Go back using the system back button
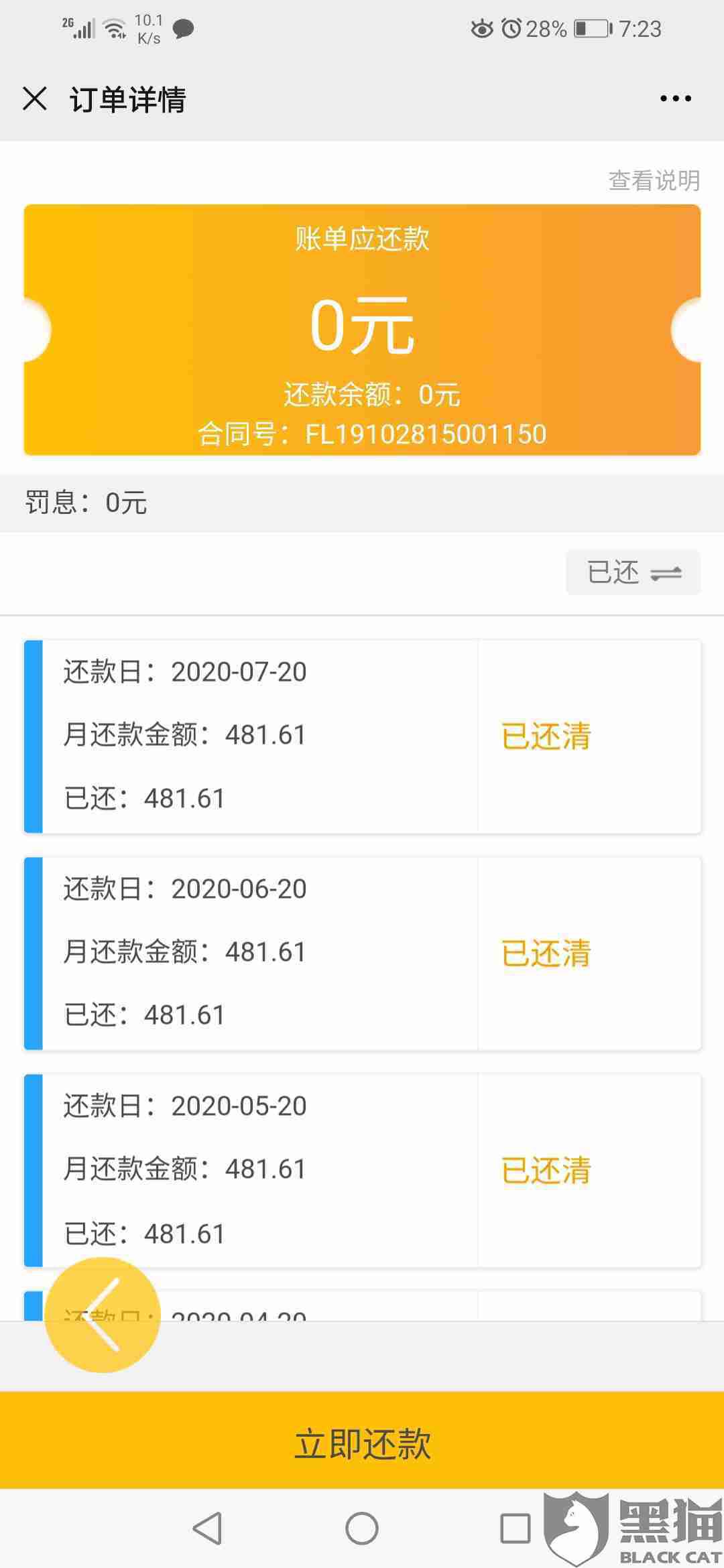 coord(207,1528)
